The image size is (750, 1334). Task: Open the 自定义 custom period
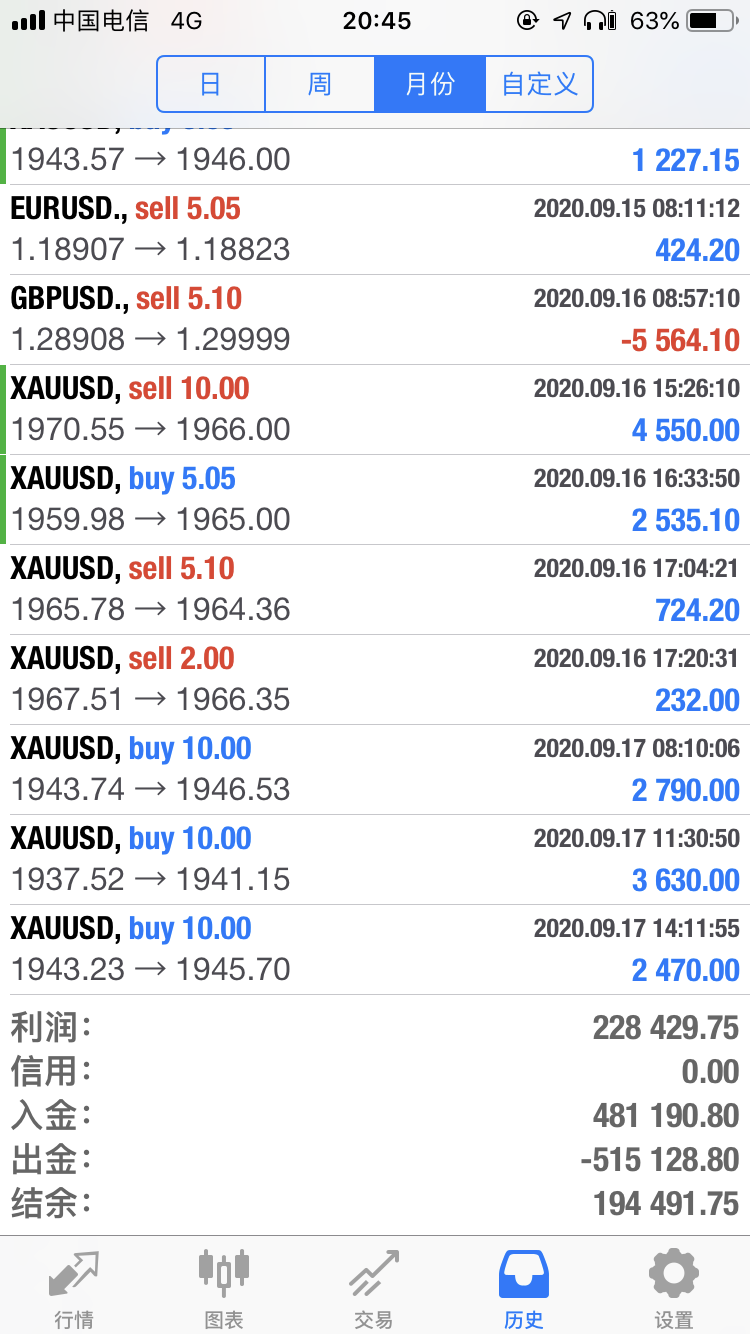click(539, 84)
